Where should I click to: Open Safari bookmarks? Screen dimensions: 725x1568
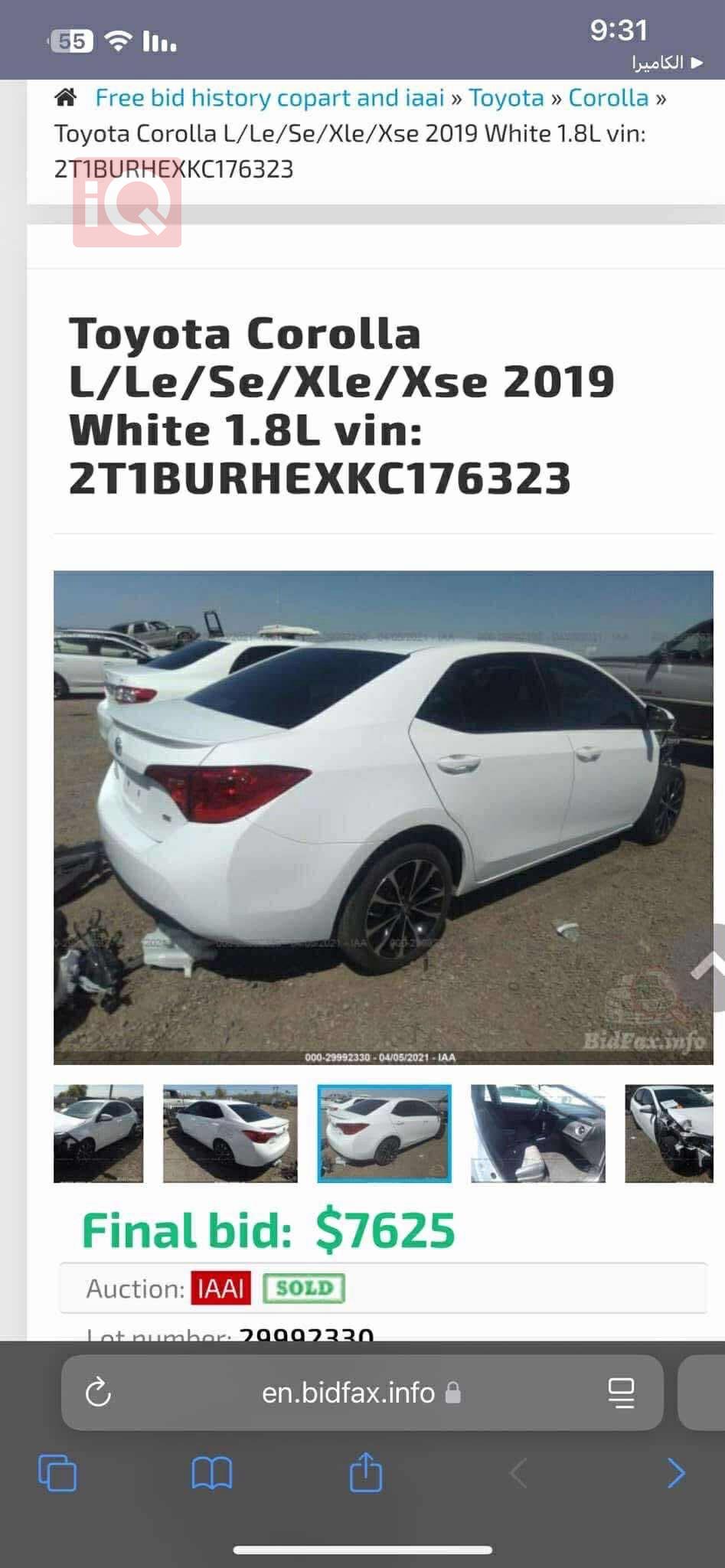point(211,1472)
